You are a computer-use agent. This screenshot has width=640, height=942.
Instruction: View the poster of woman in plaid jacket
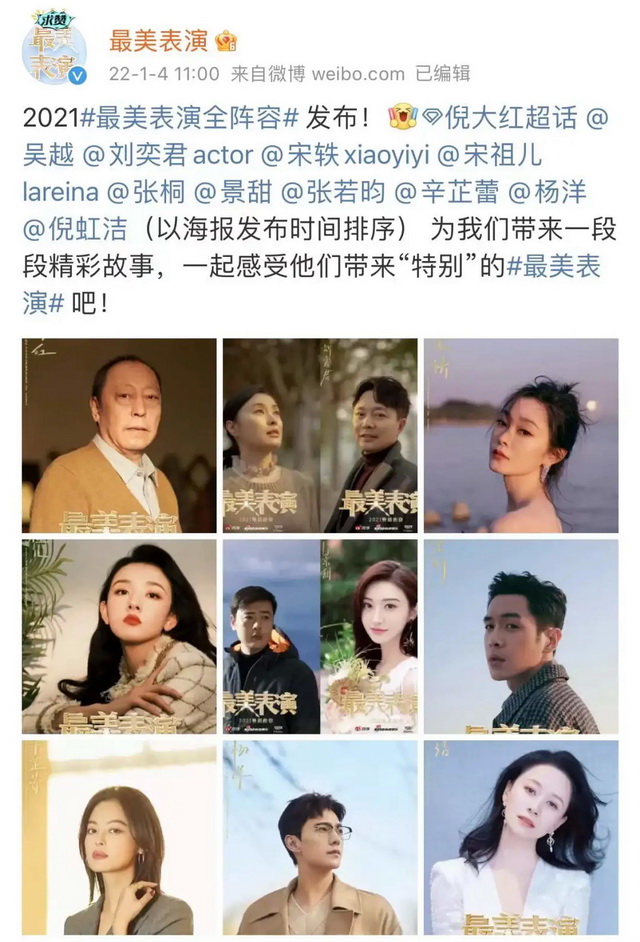[x=119, y=636]
